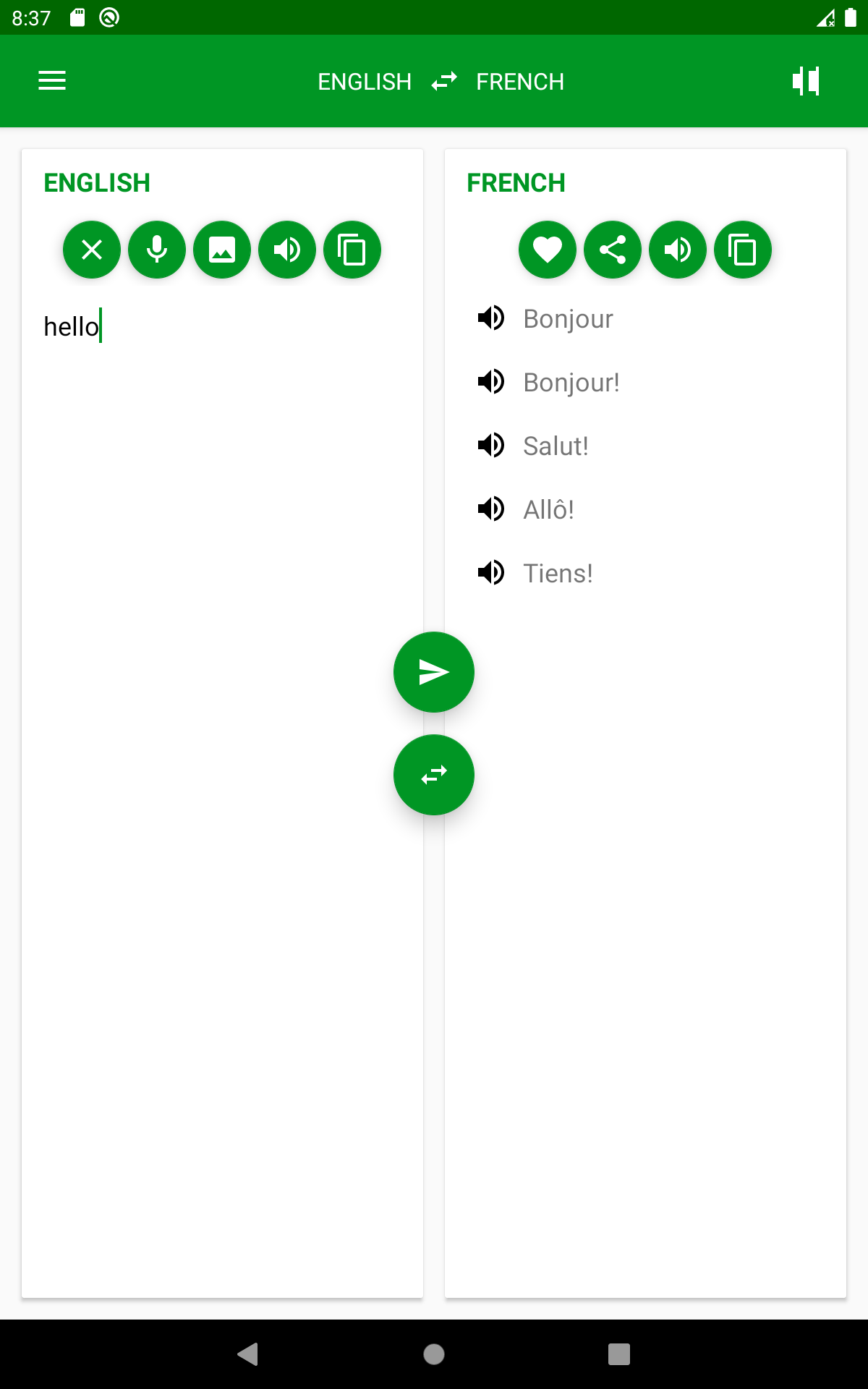Play pronunciation of Salut!
The height and width of the screenshot is (1389, 868).
(x=491, y=445)
